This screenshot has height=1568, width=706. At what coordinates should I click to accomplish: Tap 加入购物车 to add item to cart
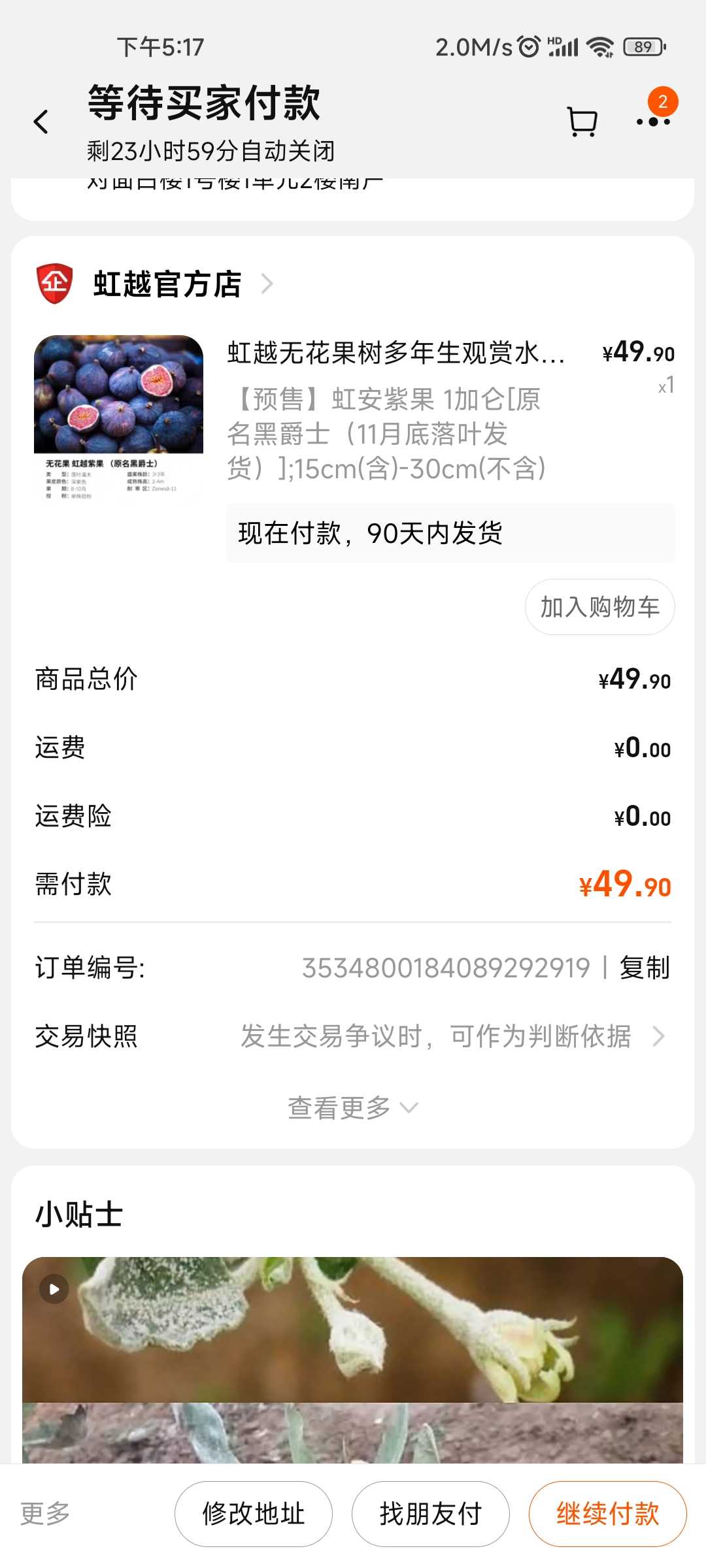(x=599, y=607)
